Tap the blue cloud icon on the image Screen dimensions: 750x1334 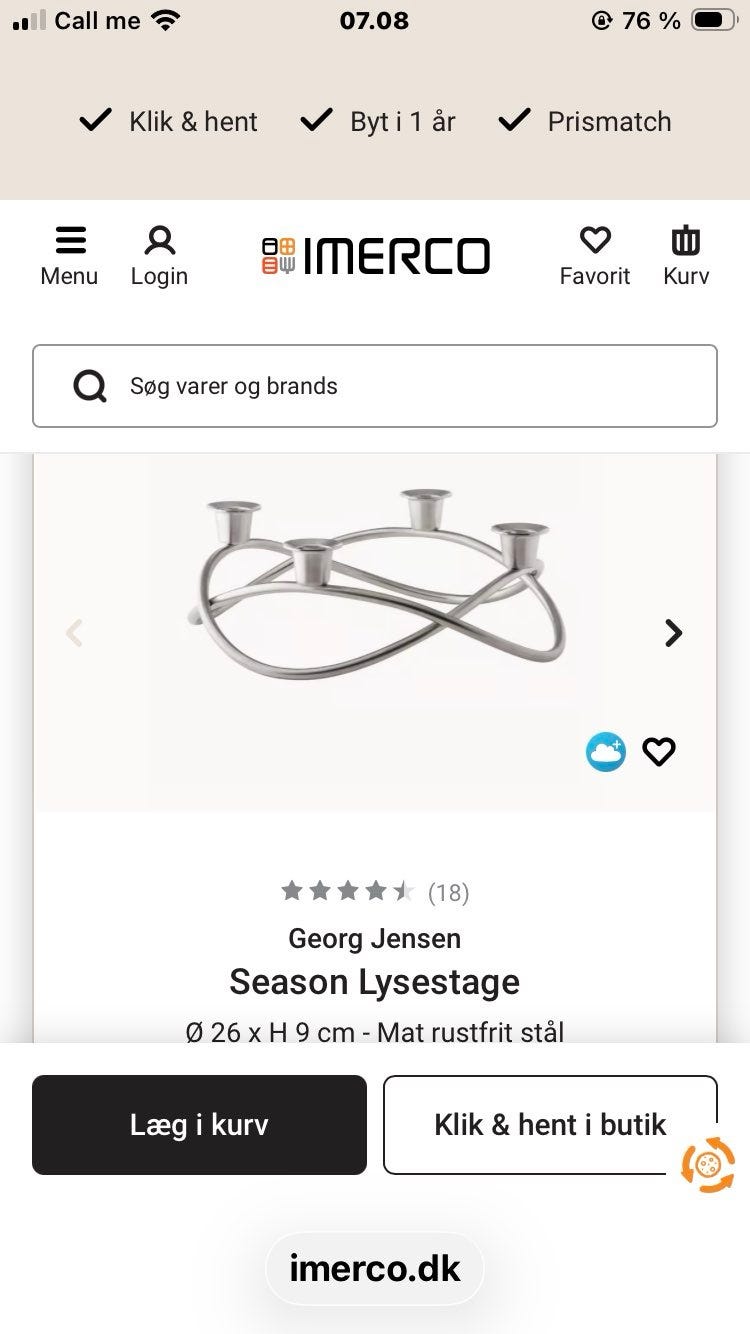pos(606,751)
